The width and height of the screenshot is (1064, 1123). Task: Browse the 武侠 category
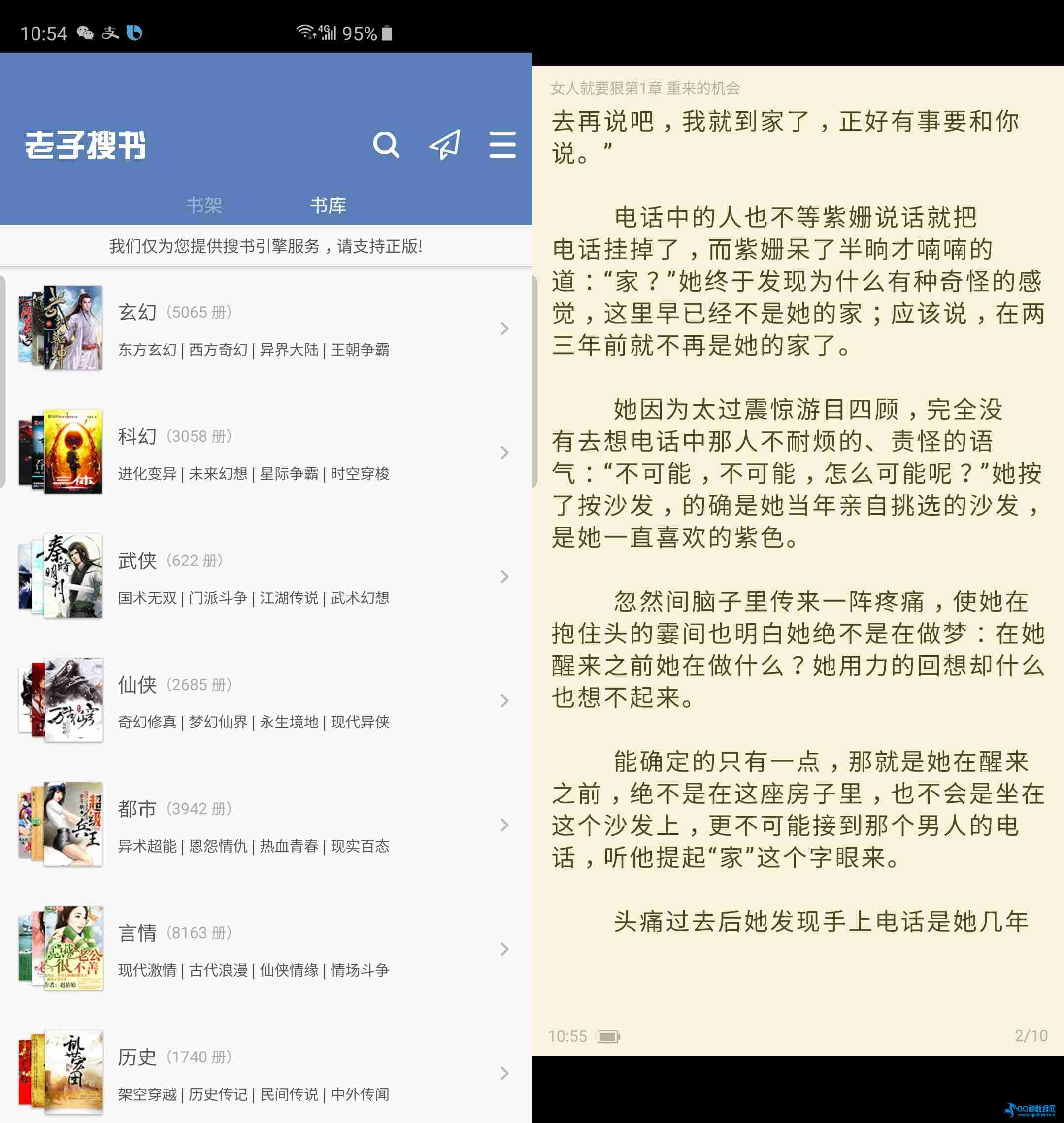(x=266, y=577)
